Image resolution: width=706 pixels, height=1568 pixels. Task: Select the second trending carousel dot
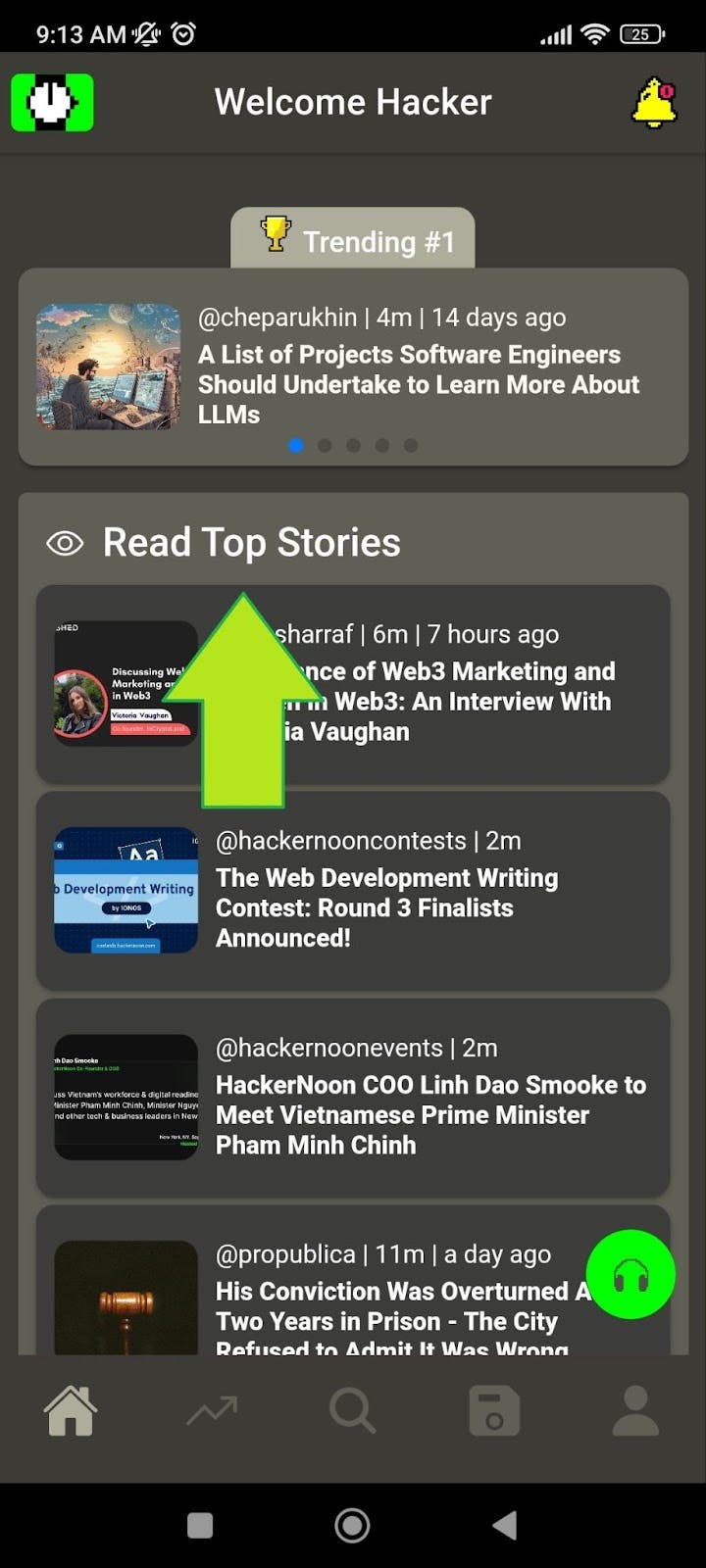click(325, 446)
